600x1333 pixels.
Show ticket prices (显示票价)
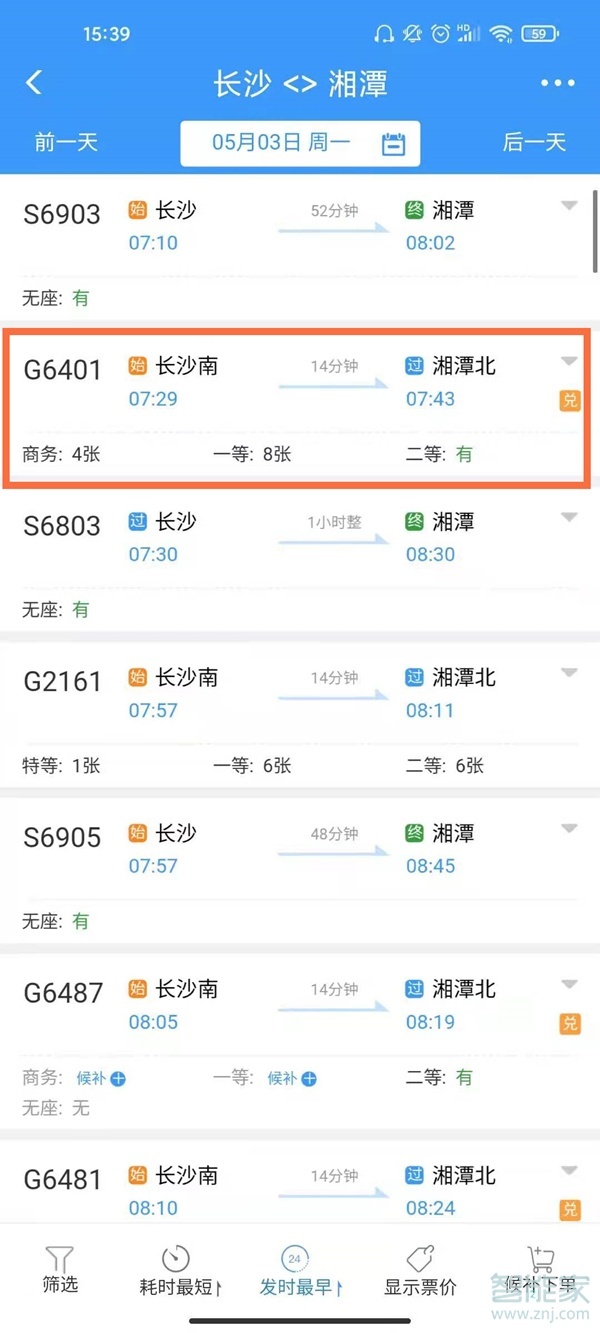[x=419, y=1270]
